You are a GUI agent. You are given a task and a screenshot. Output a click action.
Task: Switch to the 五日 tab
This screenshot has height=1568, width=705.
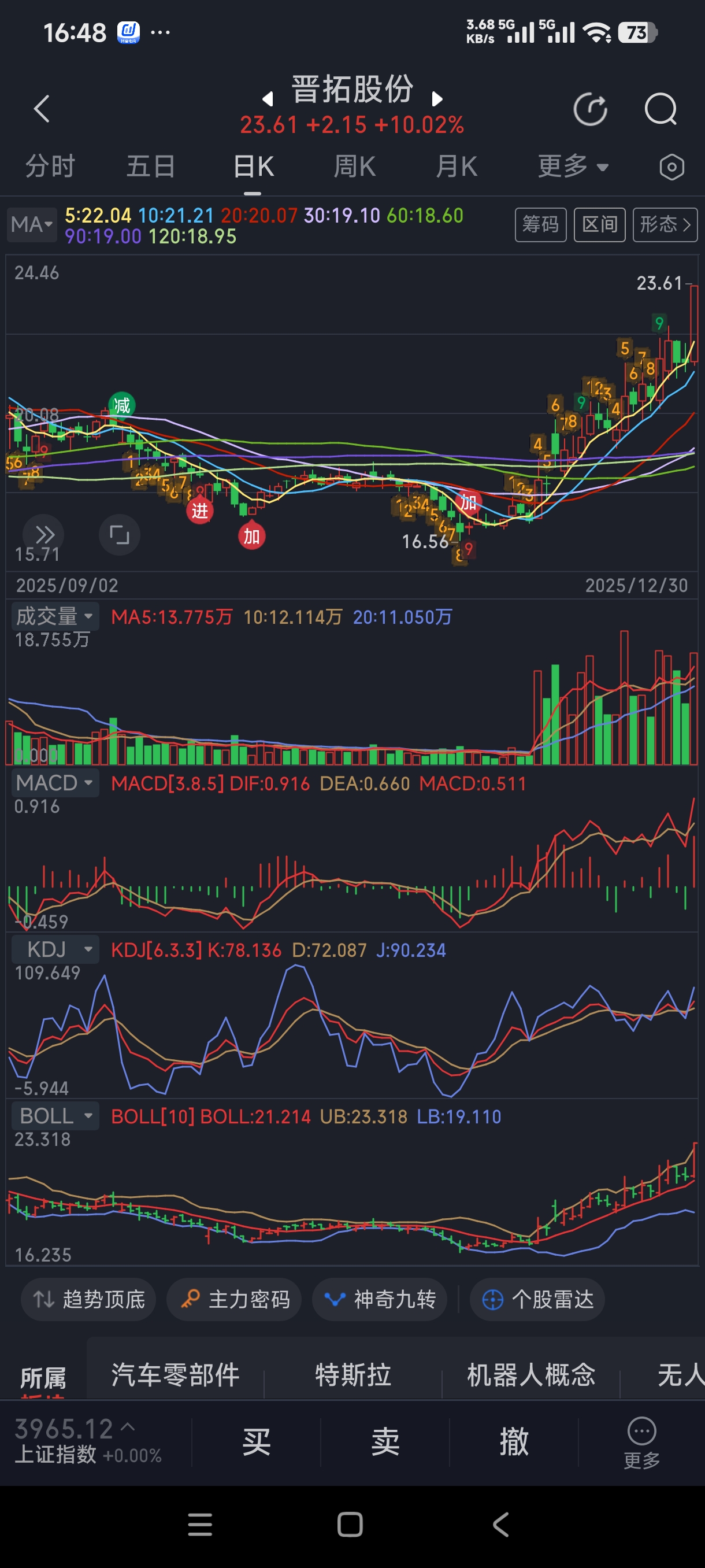click(x=151, y=166)
